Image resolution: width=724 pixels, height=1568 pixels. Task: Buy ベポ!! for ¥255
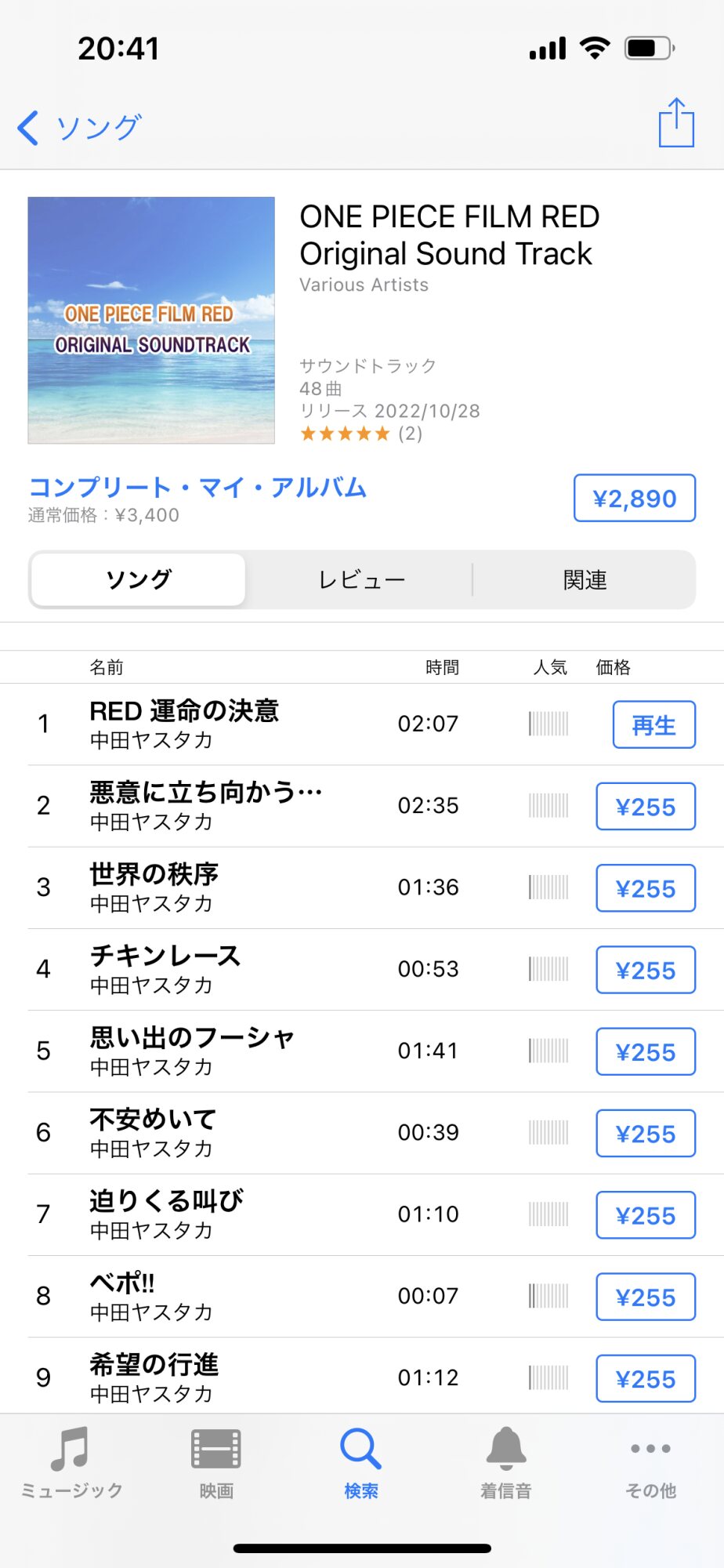tap(646, 1297)
